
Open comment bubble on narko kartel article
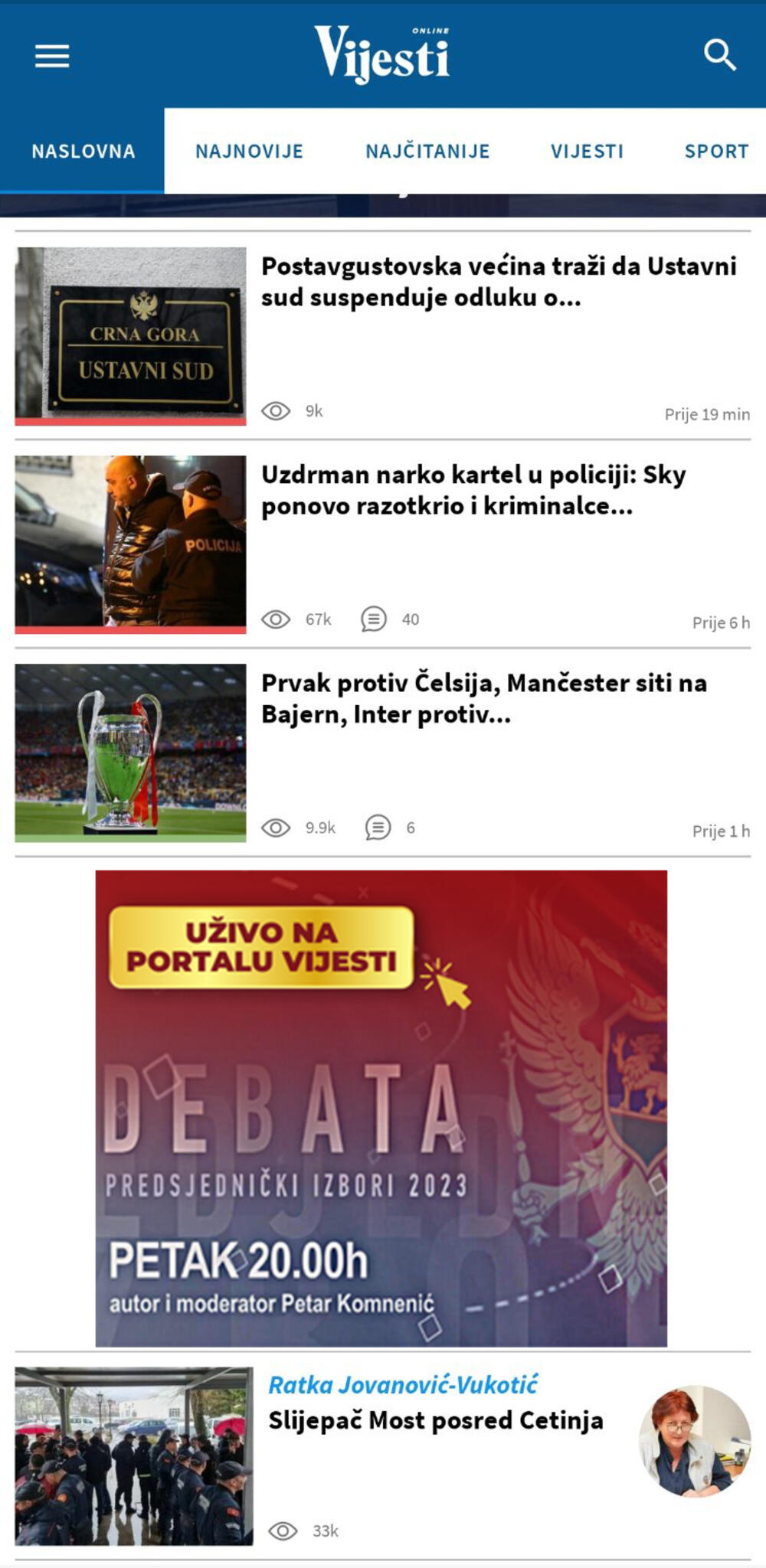click(x=375, y=619)
